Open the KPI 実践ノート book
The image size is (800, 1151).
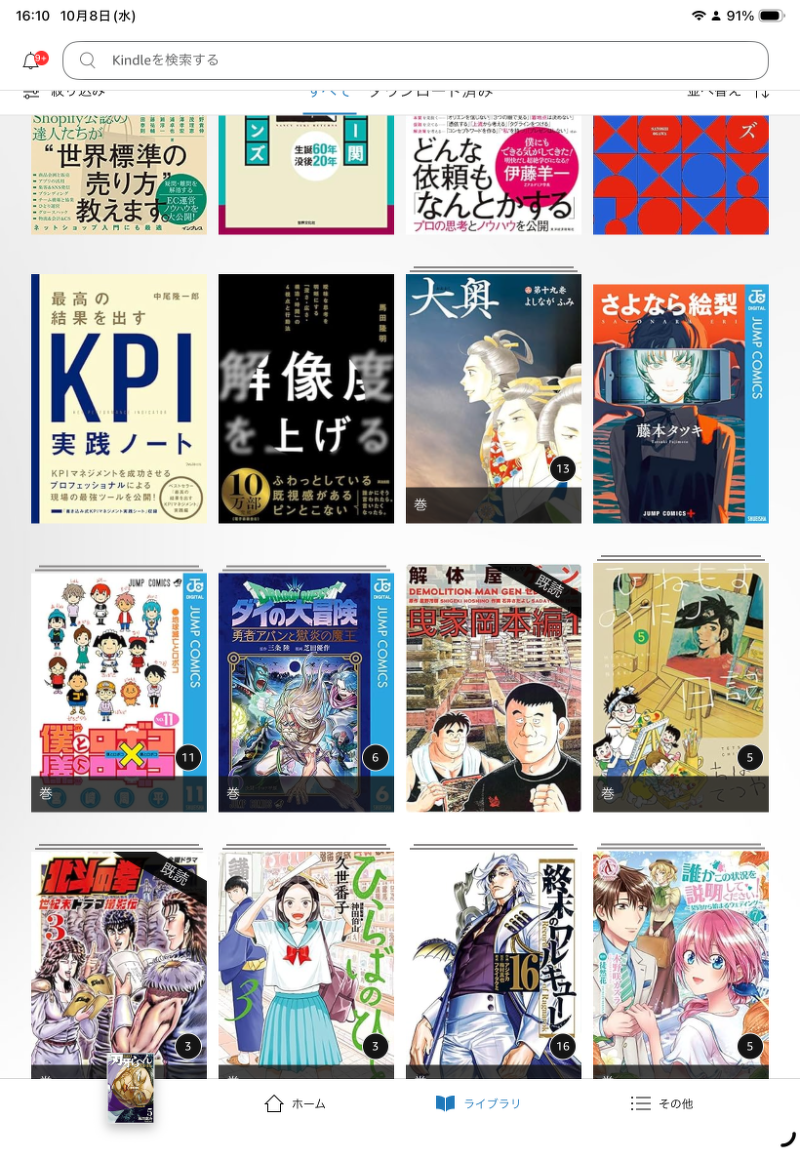coord(119,398)
